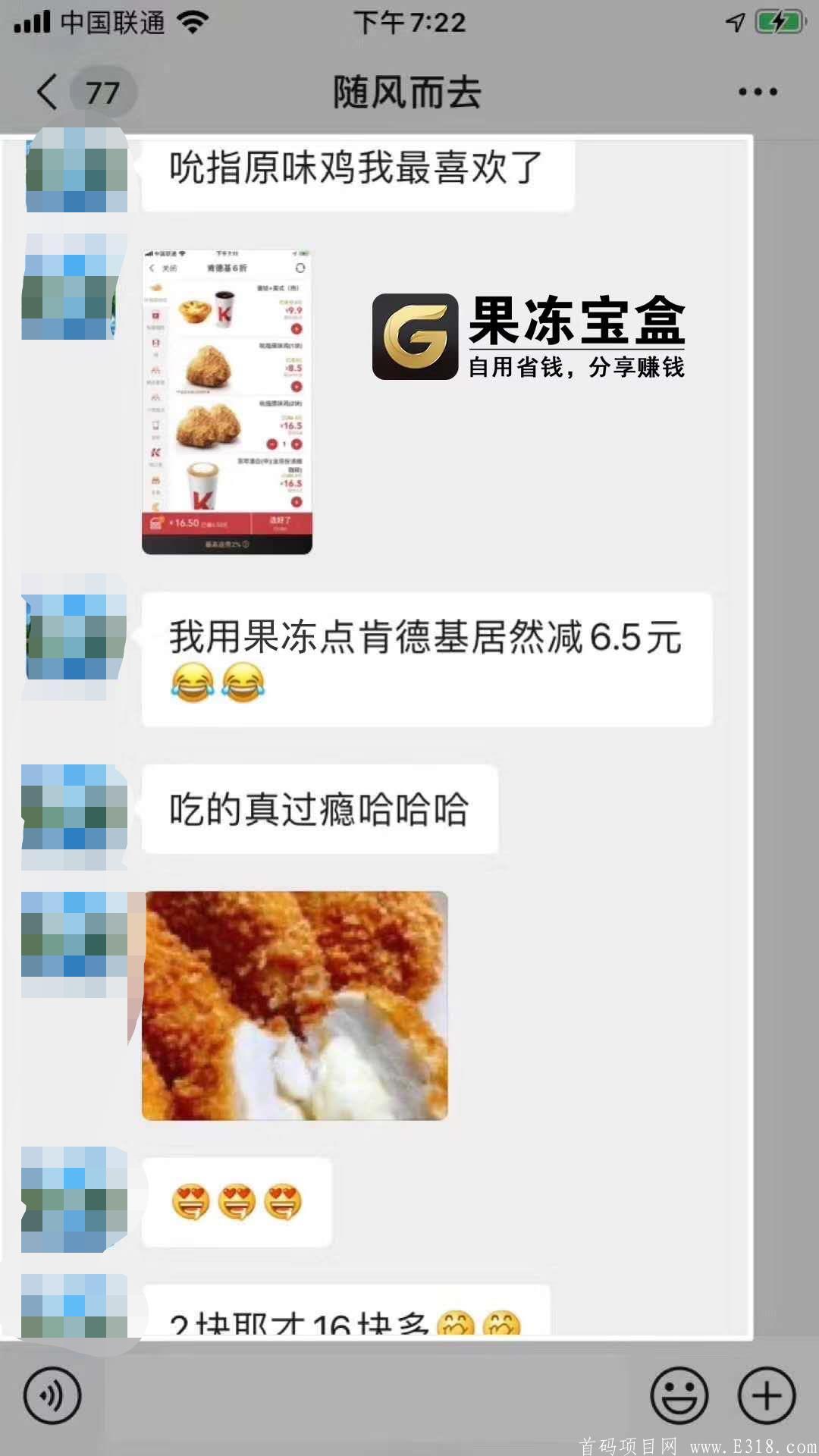This screenshot has height=1456, width=819.
Task: View the KFC order screenshot image
Action: click(227, 402)
